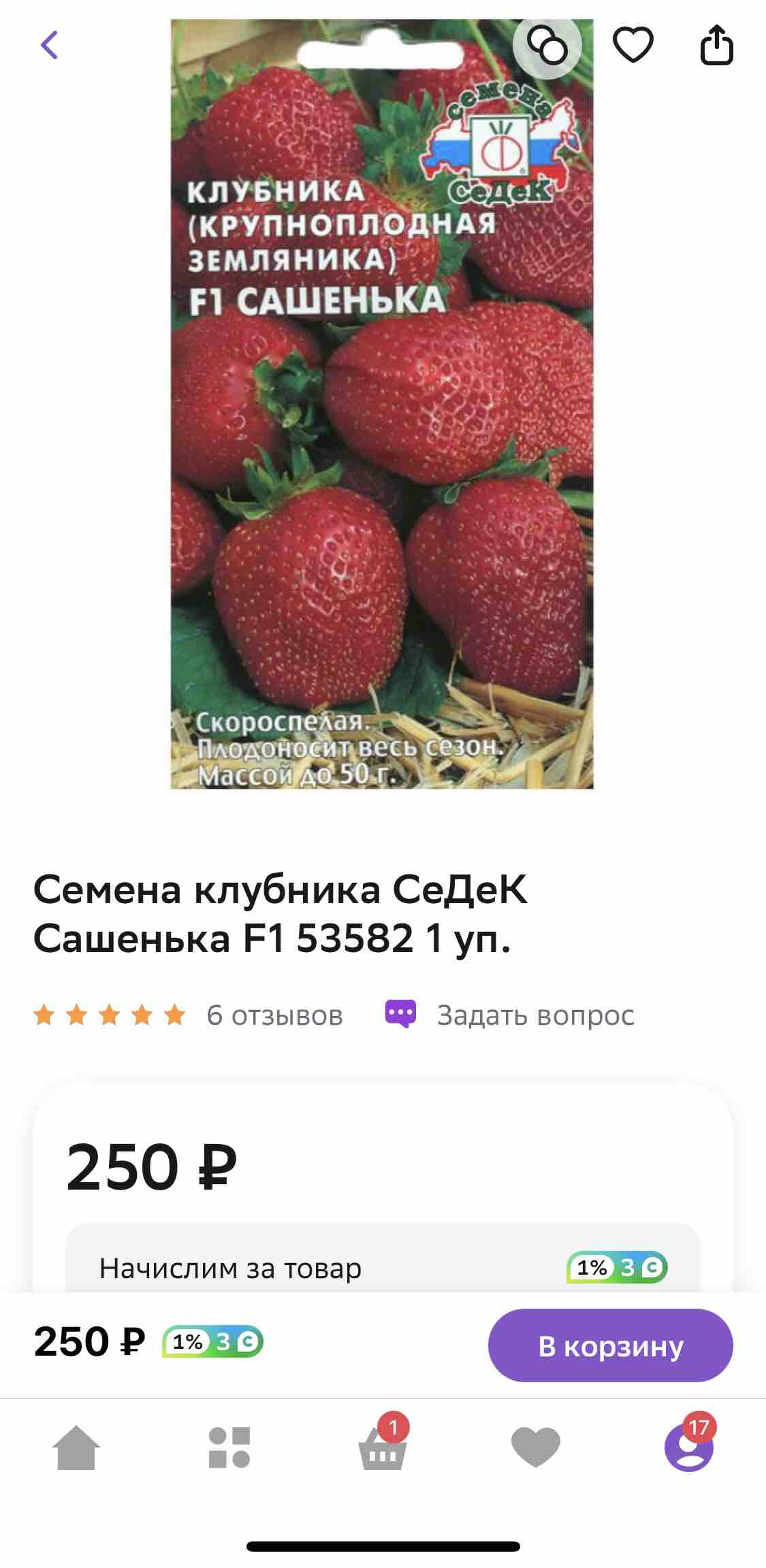Open the product comparison icon
Viewport: 766px width, 1568px height.
[547, 46]
